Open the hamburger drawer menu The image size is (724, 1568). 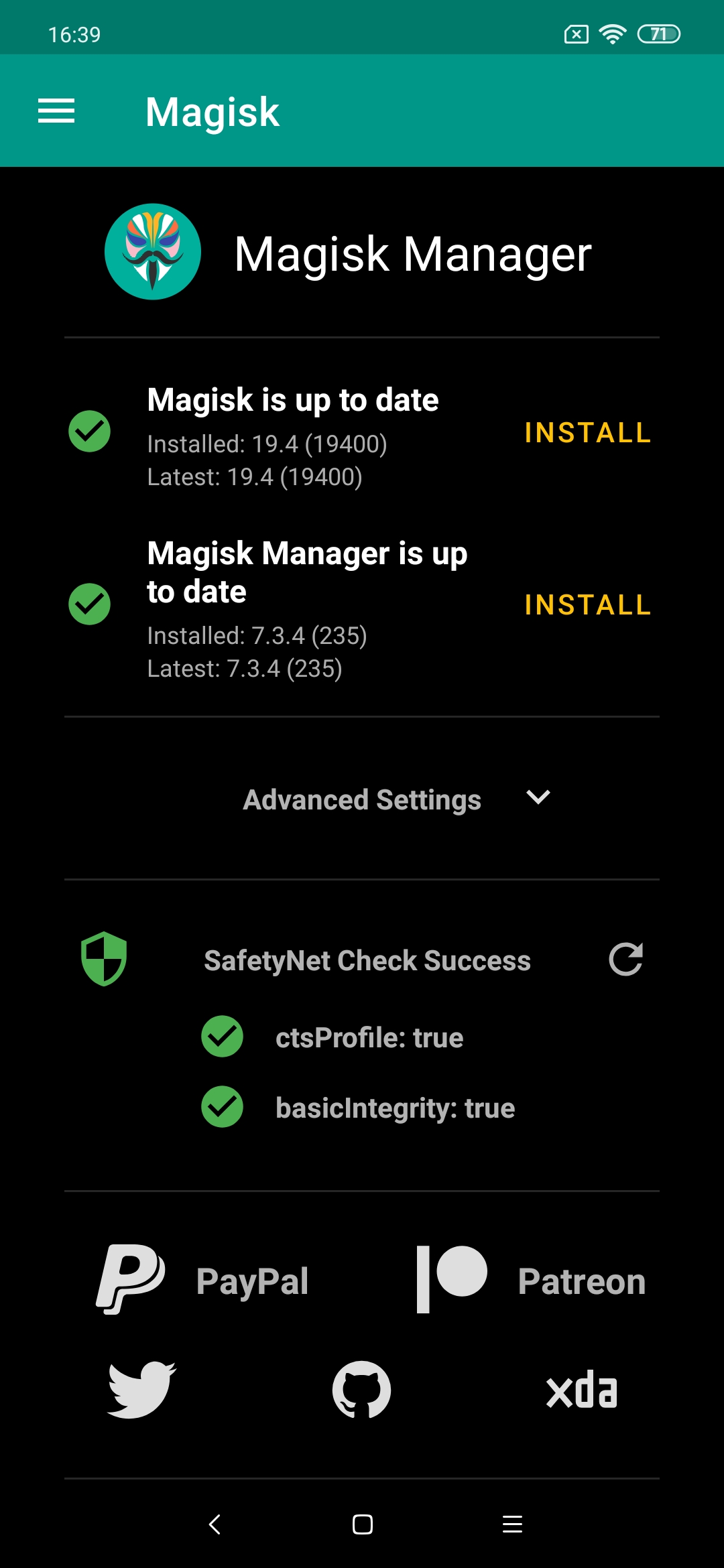point(56,111)
